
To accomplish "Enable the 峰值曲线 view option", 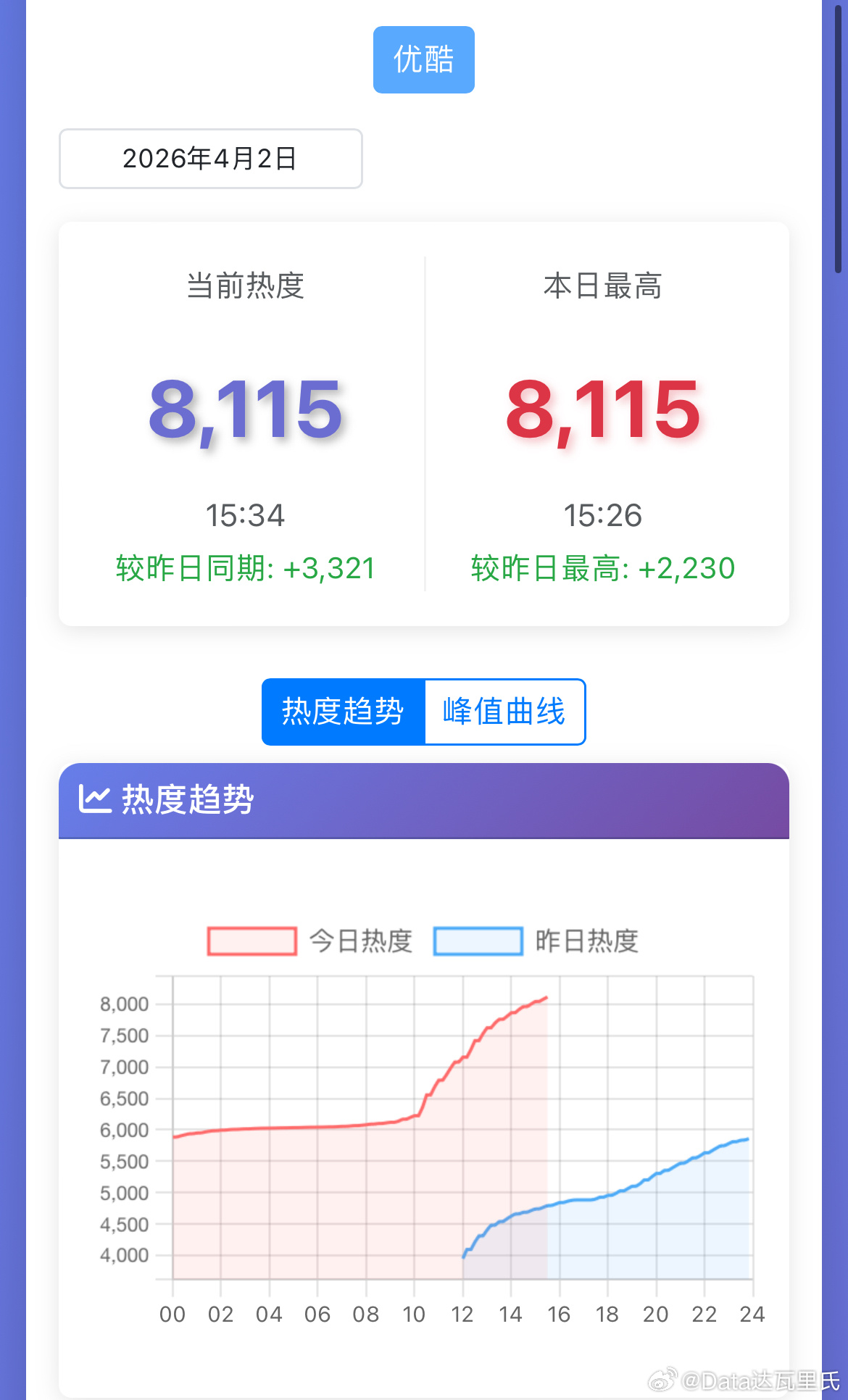I will 504,712.
